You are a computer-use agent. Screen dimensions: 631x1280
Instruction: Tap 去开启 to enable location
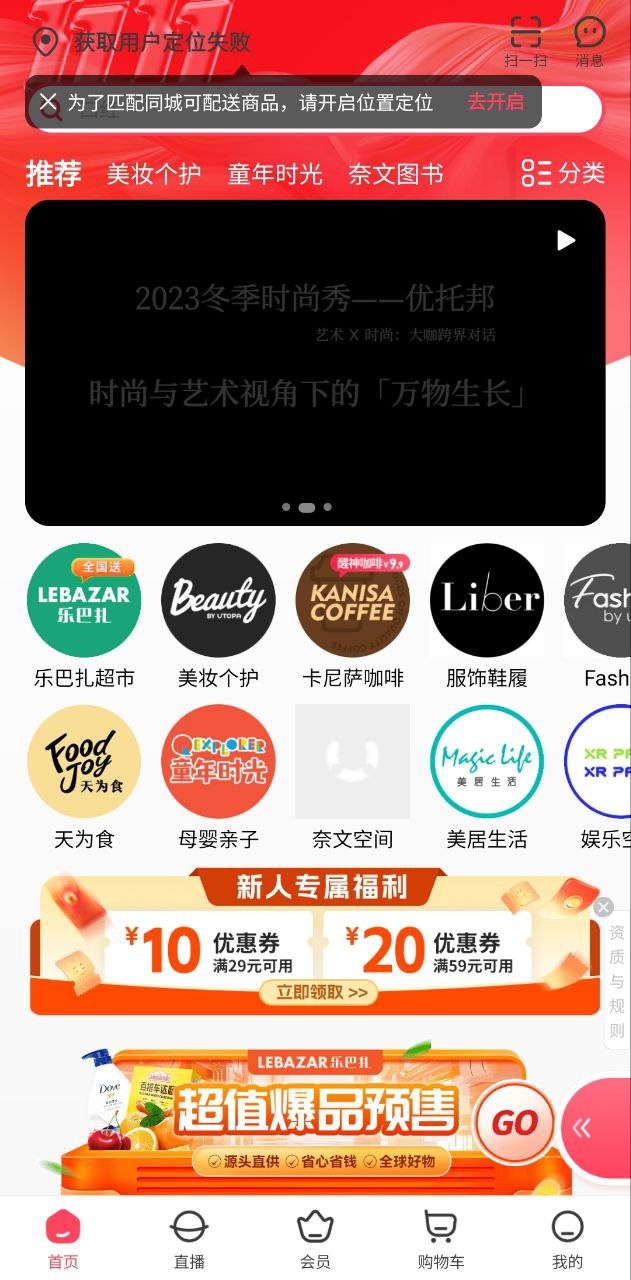(x=495, y=102)
